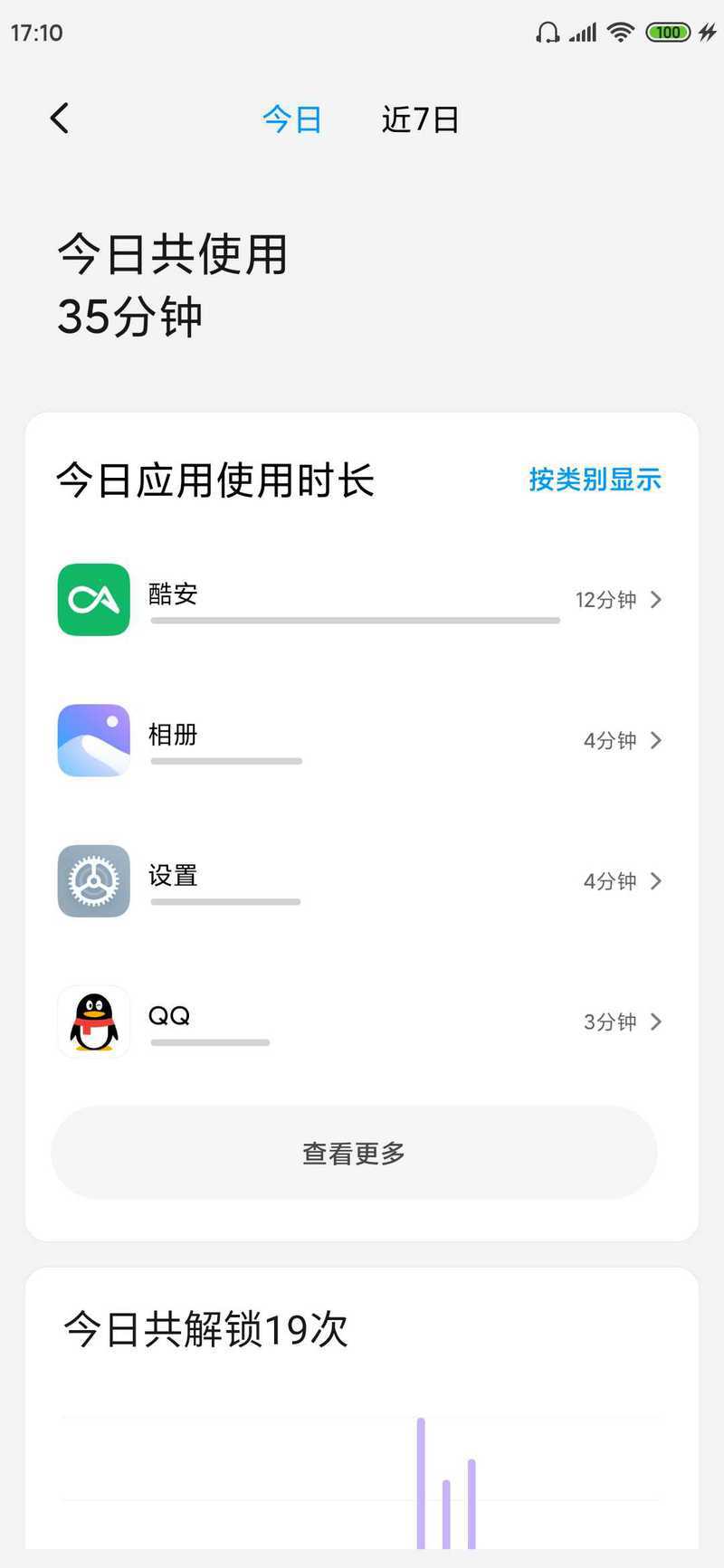Go back using the top-left arrow
Image resolution: width=724 pixels, height=1568 pixels.
[60, 119]
